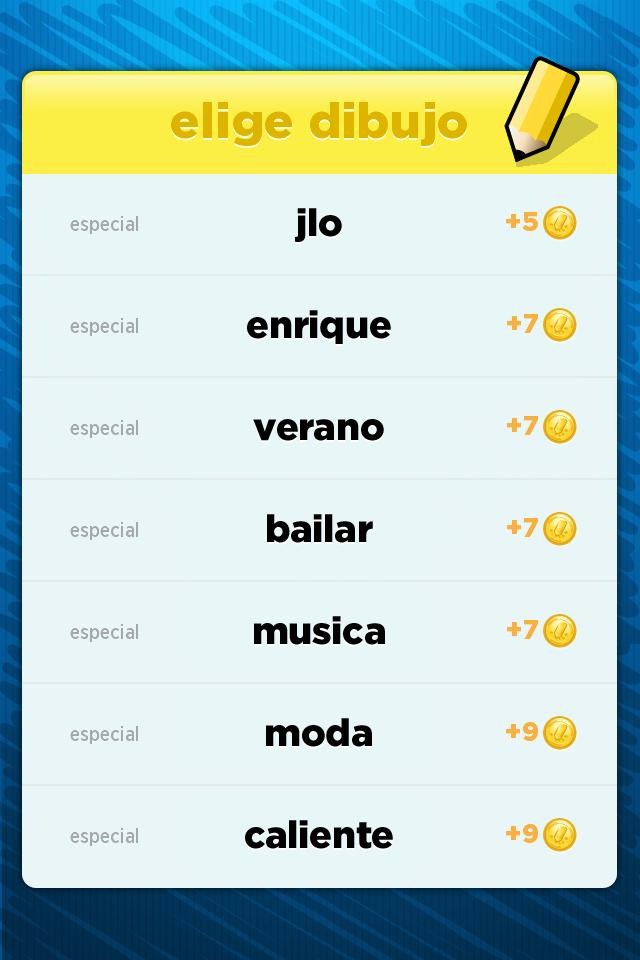Screen dimensions: 640x960
Task: Pick "moda" worth 9 coins
Action: (x=319, y=734)
